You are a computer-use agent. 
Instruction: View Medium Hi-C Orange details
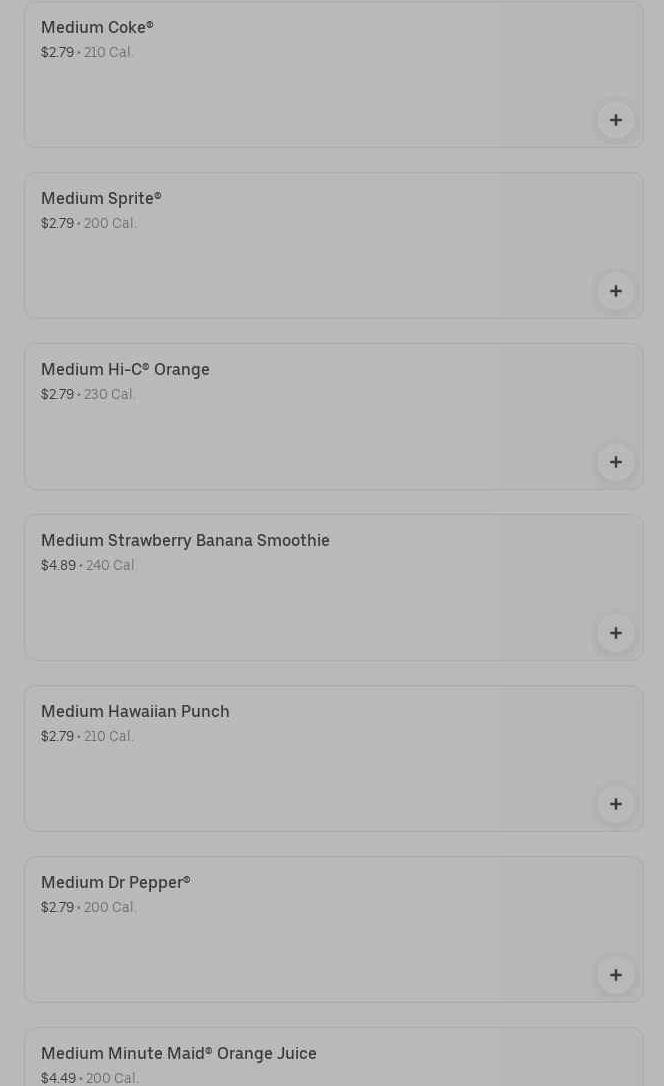click(x=300, y=417)
